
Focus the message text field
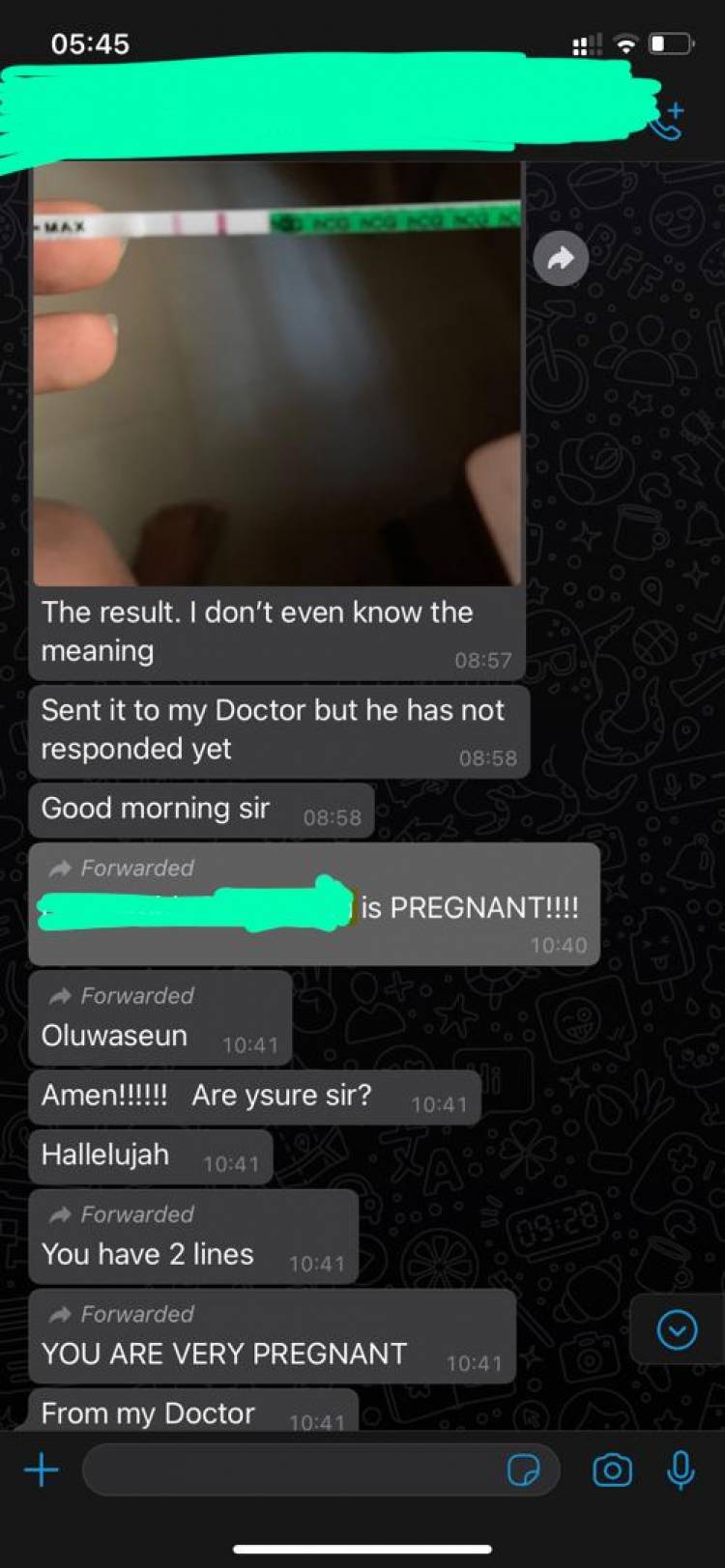click(290, 1470)
